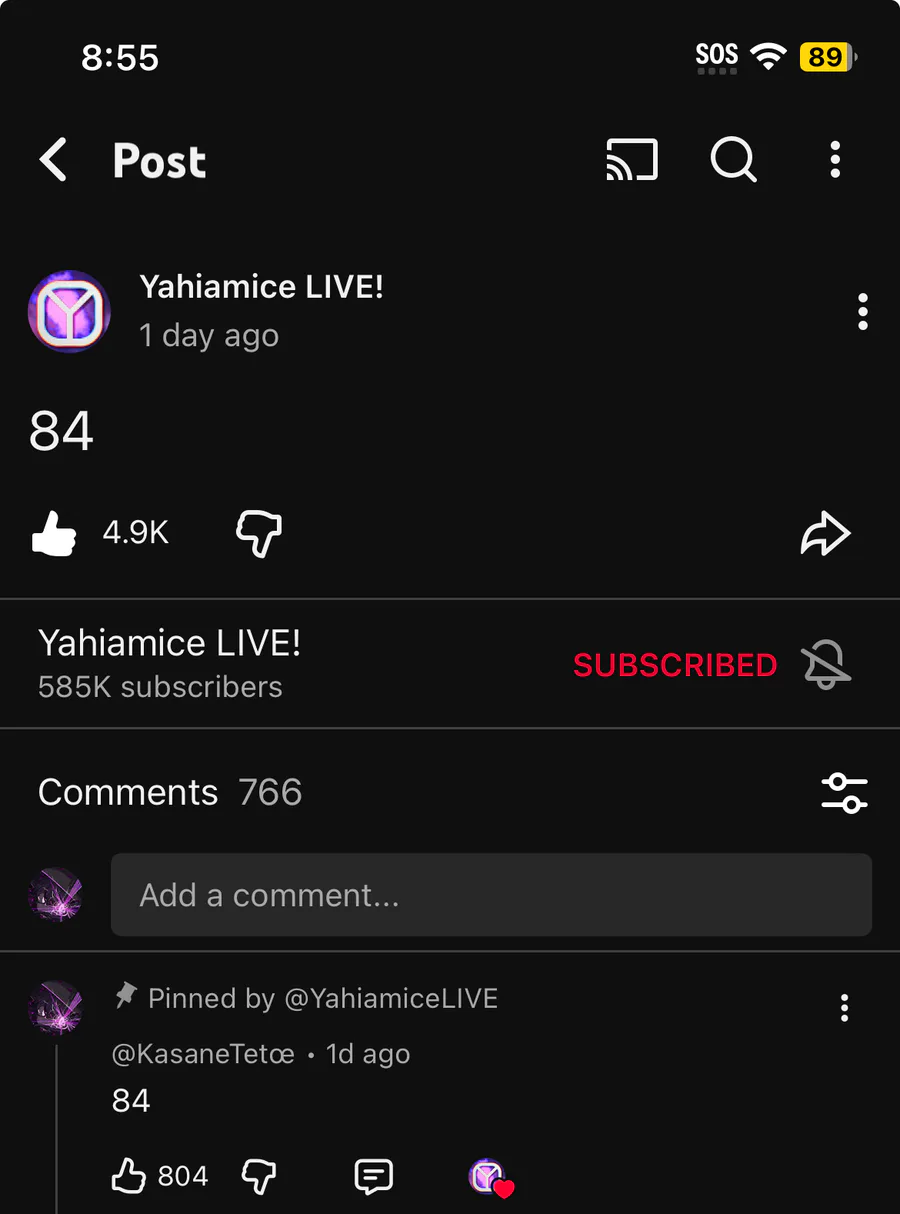Dislike KasaneTeto's pinned comment

click(259, 1176)
